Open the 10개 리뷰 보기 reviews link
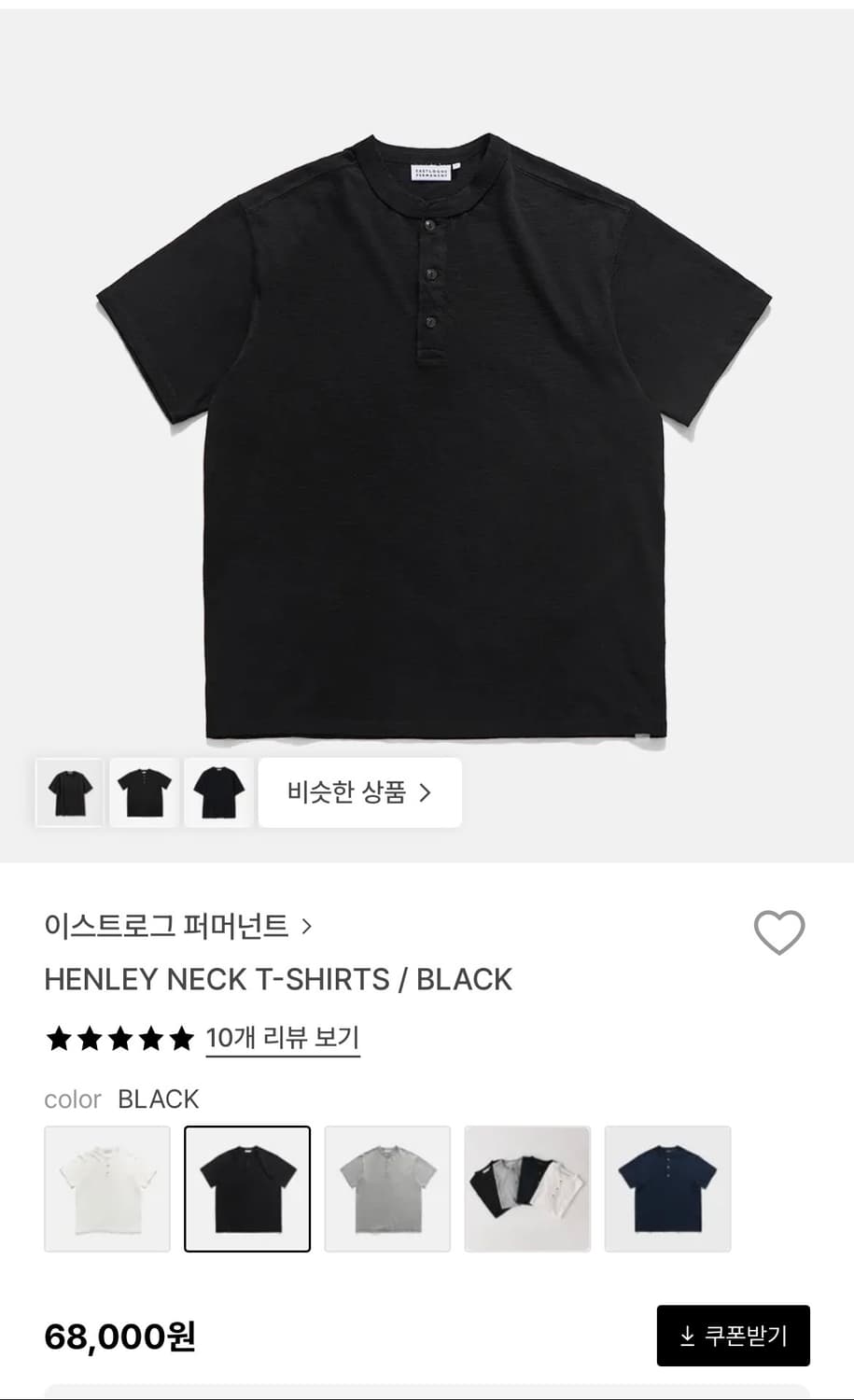Image resolution: width=854 pixels, height=1400 pixels. click(x=282, y=1038)
